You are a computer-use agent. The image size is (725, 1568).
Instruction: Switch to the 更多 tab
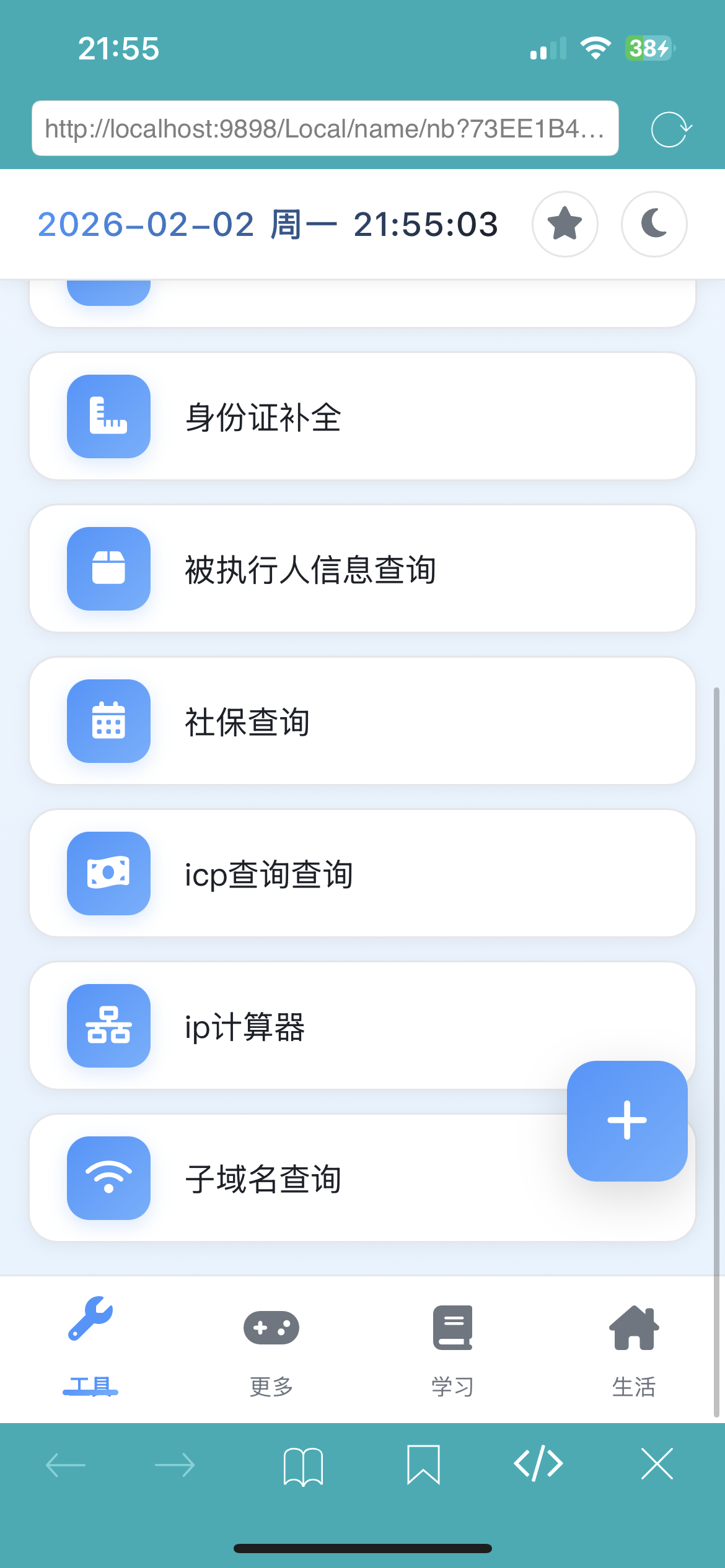pyautogui.click(x=271, y=1345)
